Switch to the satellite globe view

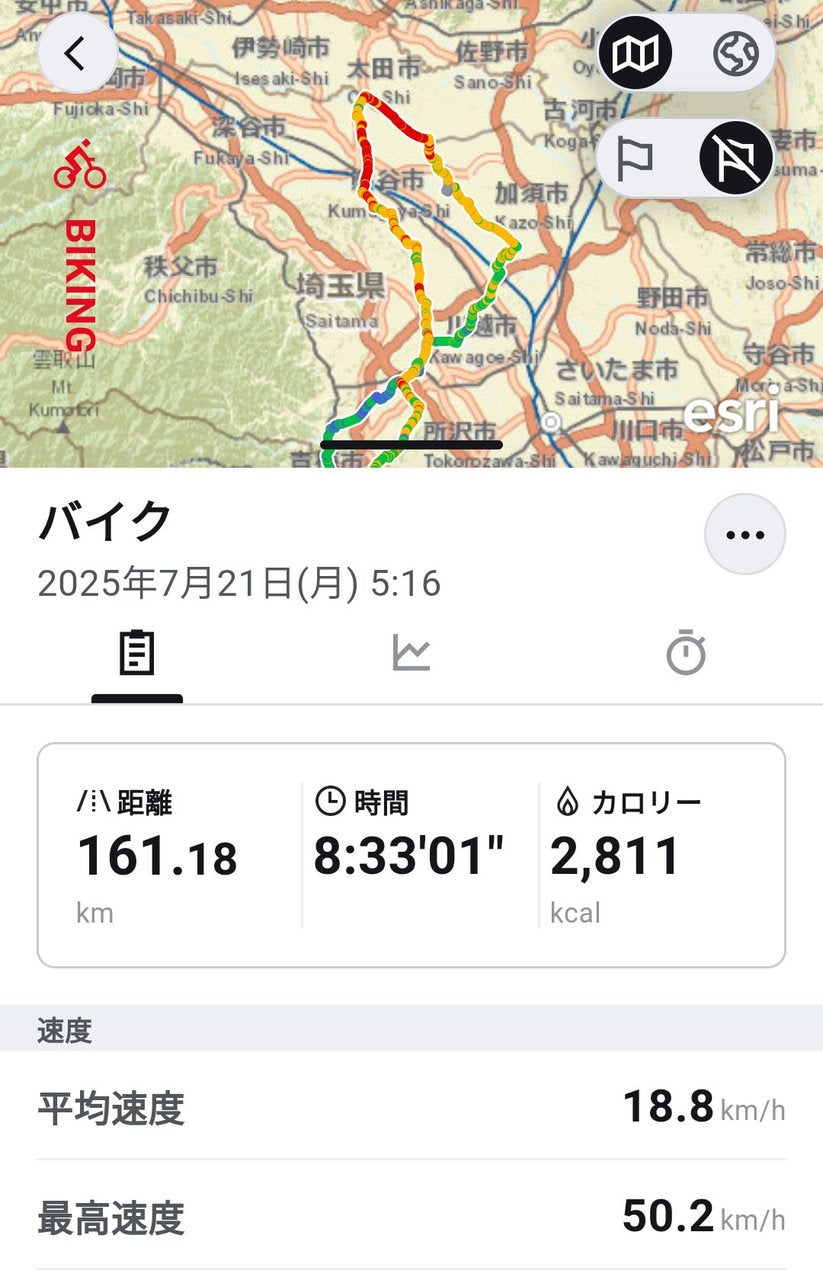tap(735, 53)
